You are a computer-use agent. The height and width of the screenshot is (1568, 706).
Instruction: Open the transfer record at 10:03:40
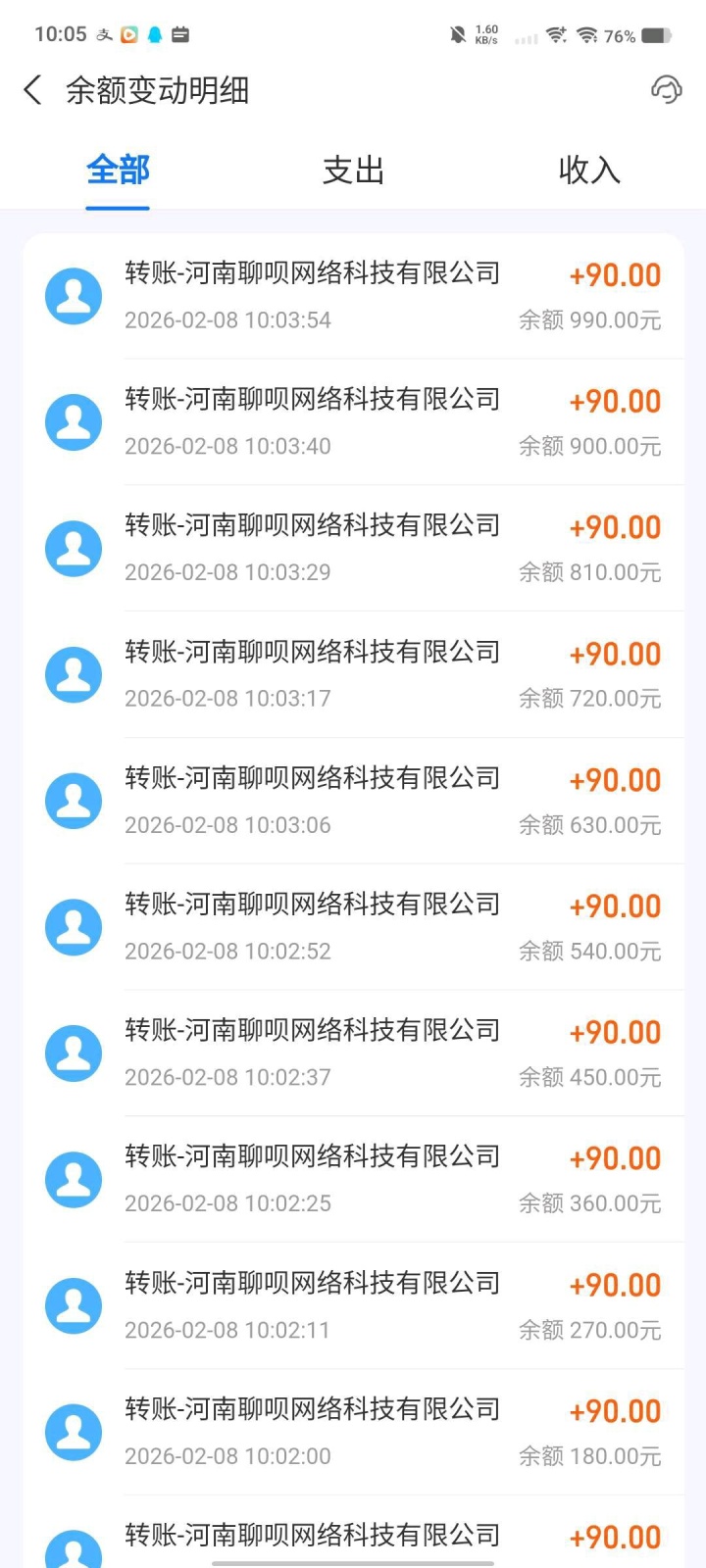(353, 421)
